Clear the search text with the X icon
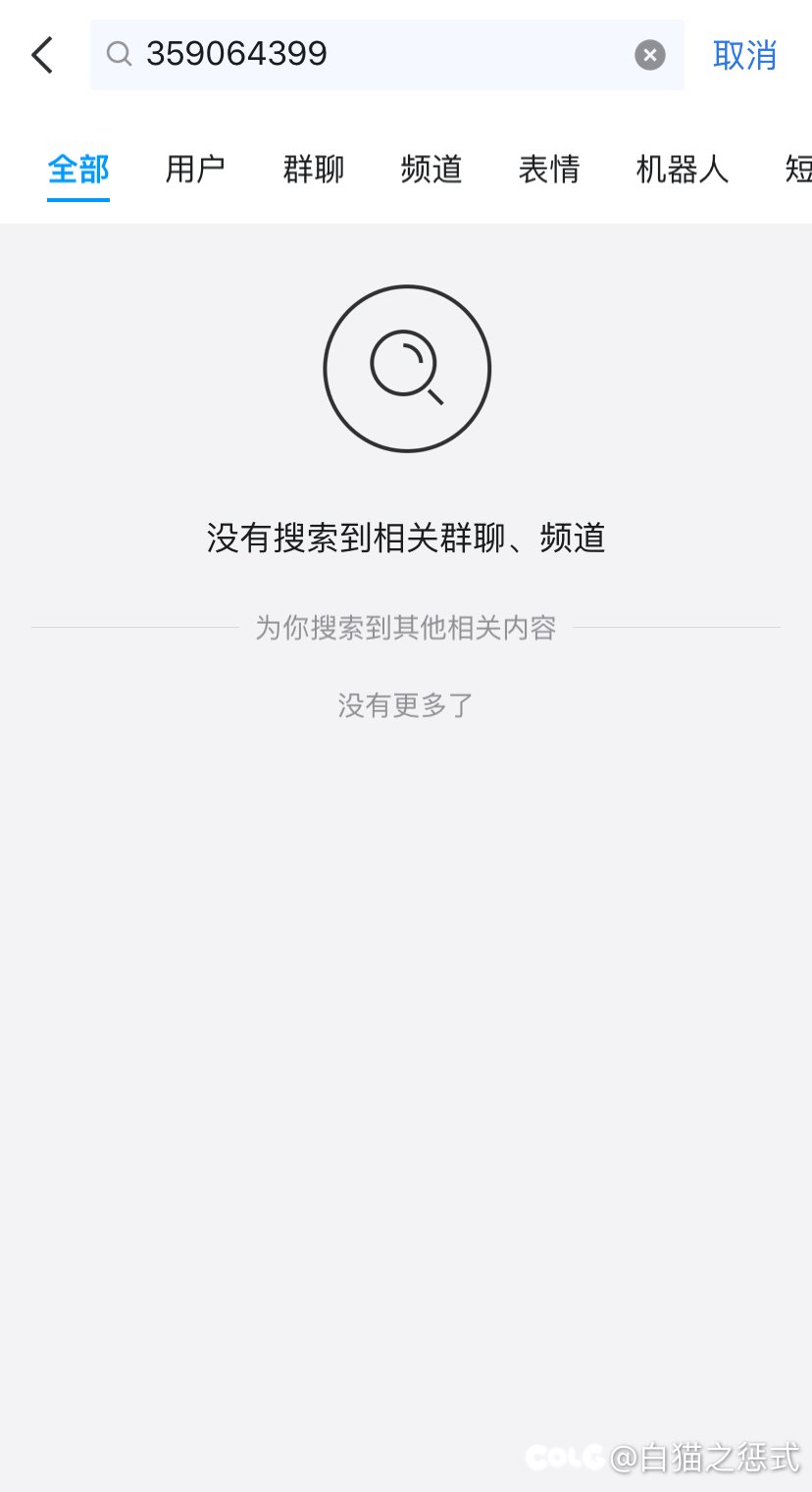Image resolution: width=812 pixels, height=1492 pixels. [649, 55]
